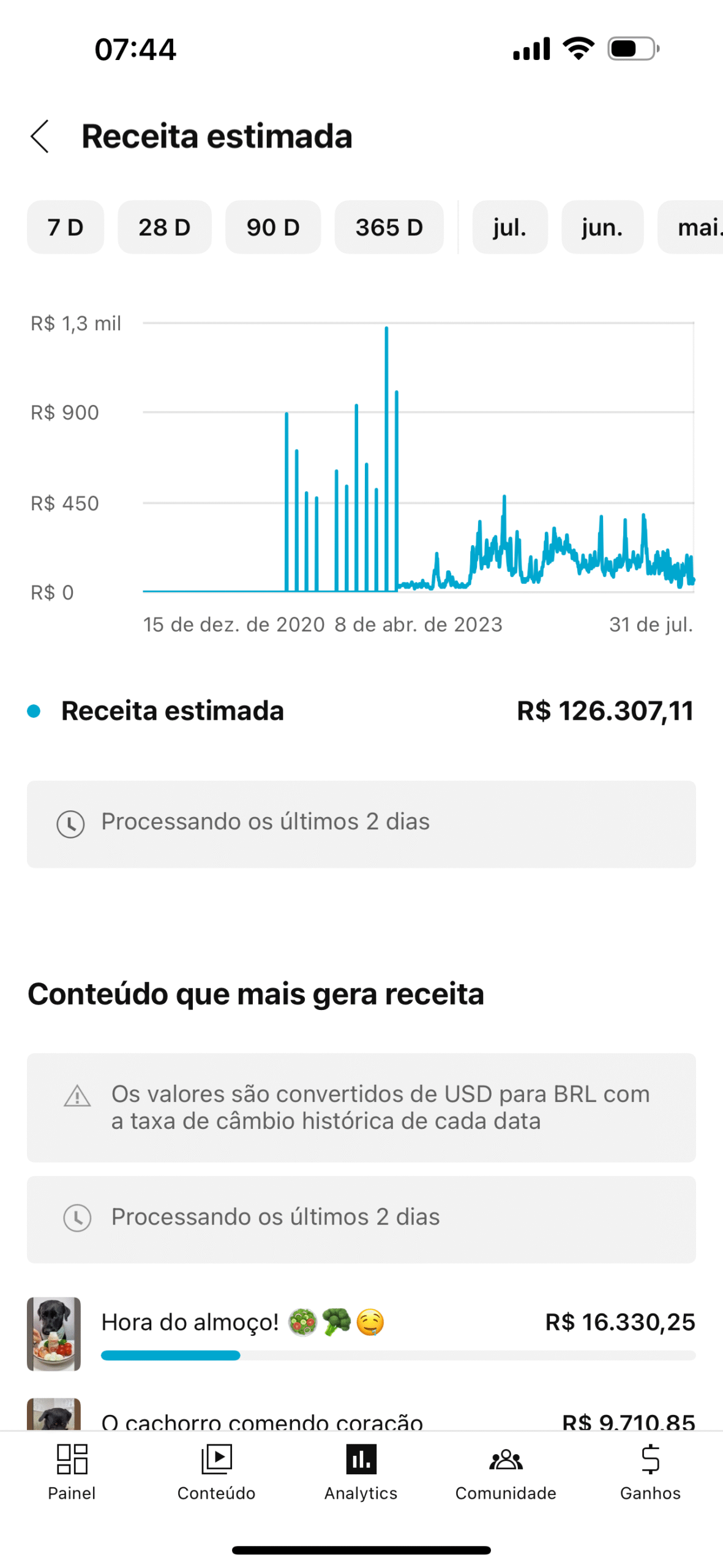Open the video O cachorro comendo coração
723x1568 pixels.
pyautogui.click(x=361, y=1414)
